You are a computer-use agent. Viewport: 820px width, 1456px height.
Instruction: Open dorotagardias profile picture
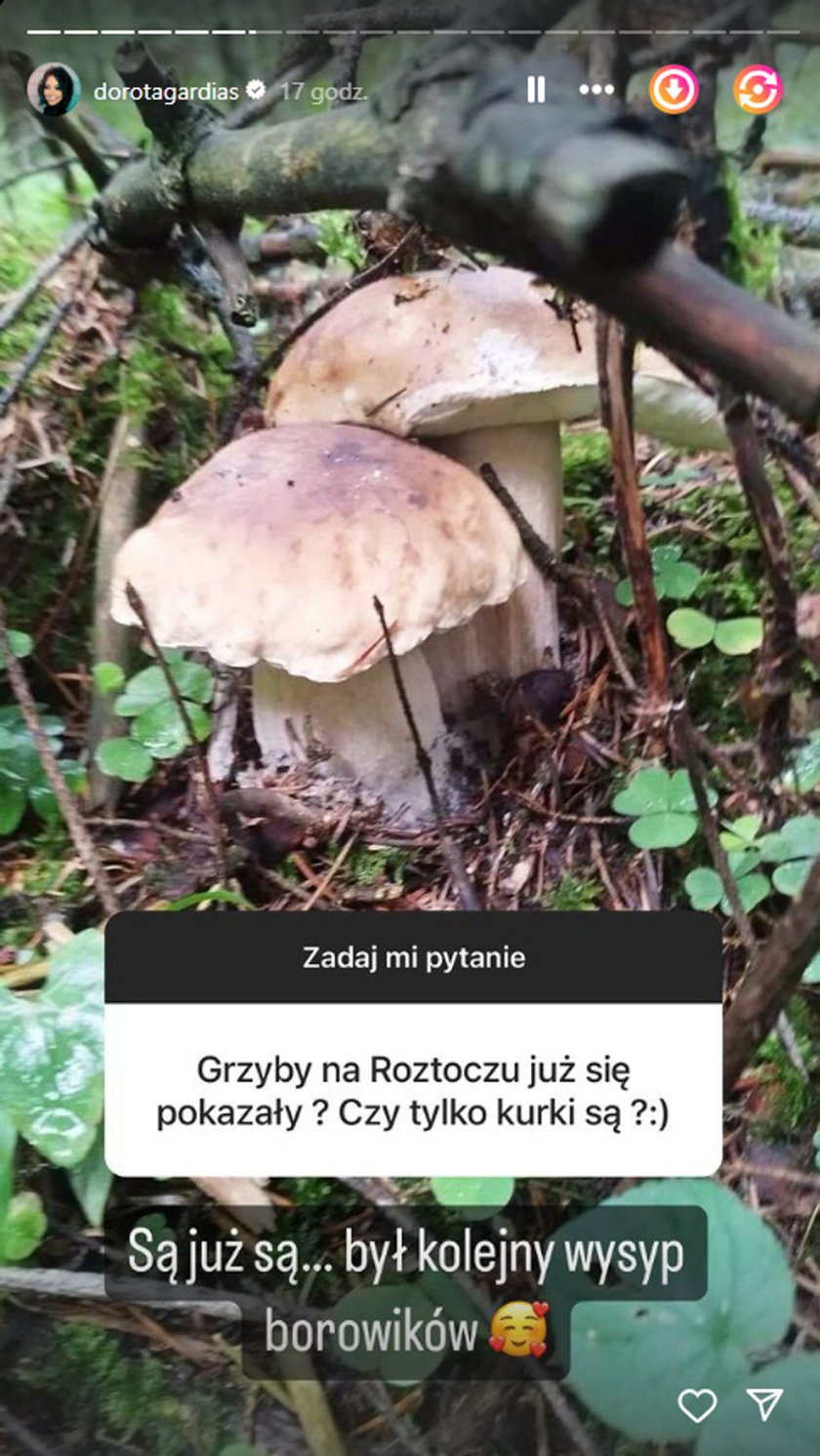pyautogui.click(x=54, y=90)
